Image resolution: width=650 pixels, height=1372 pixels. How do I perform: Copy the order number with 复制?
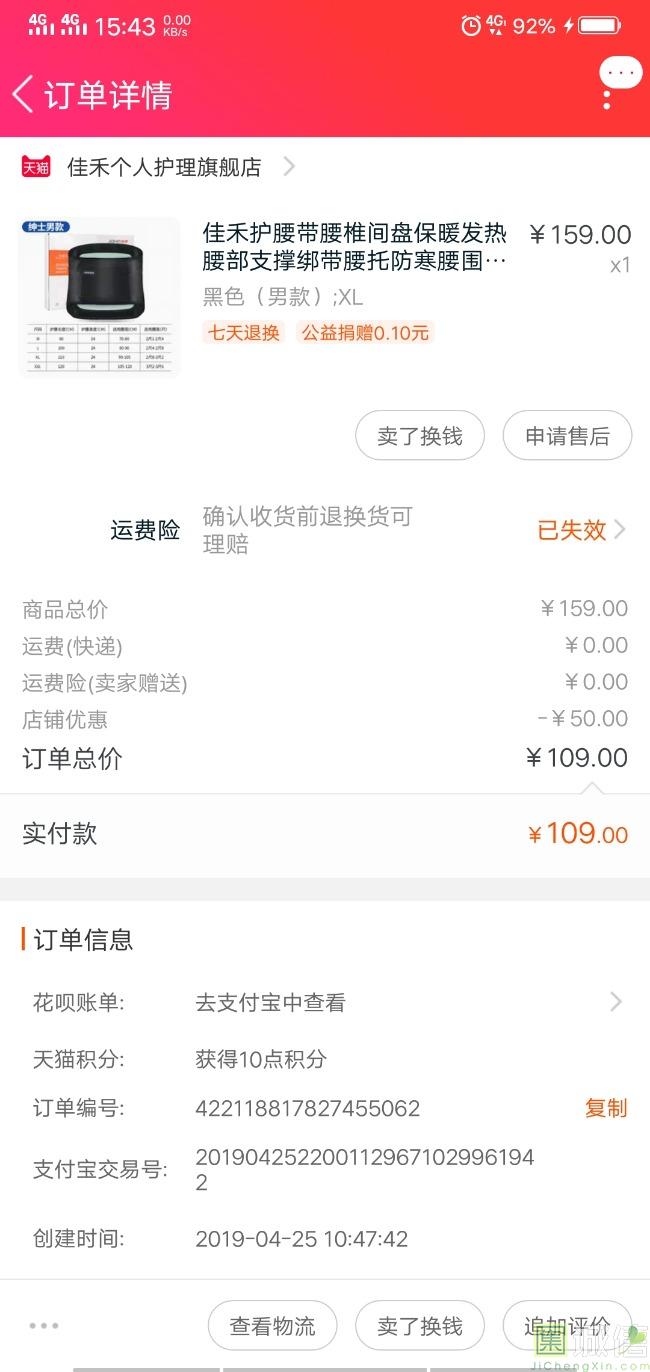pos(606,1108)
